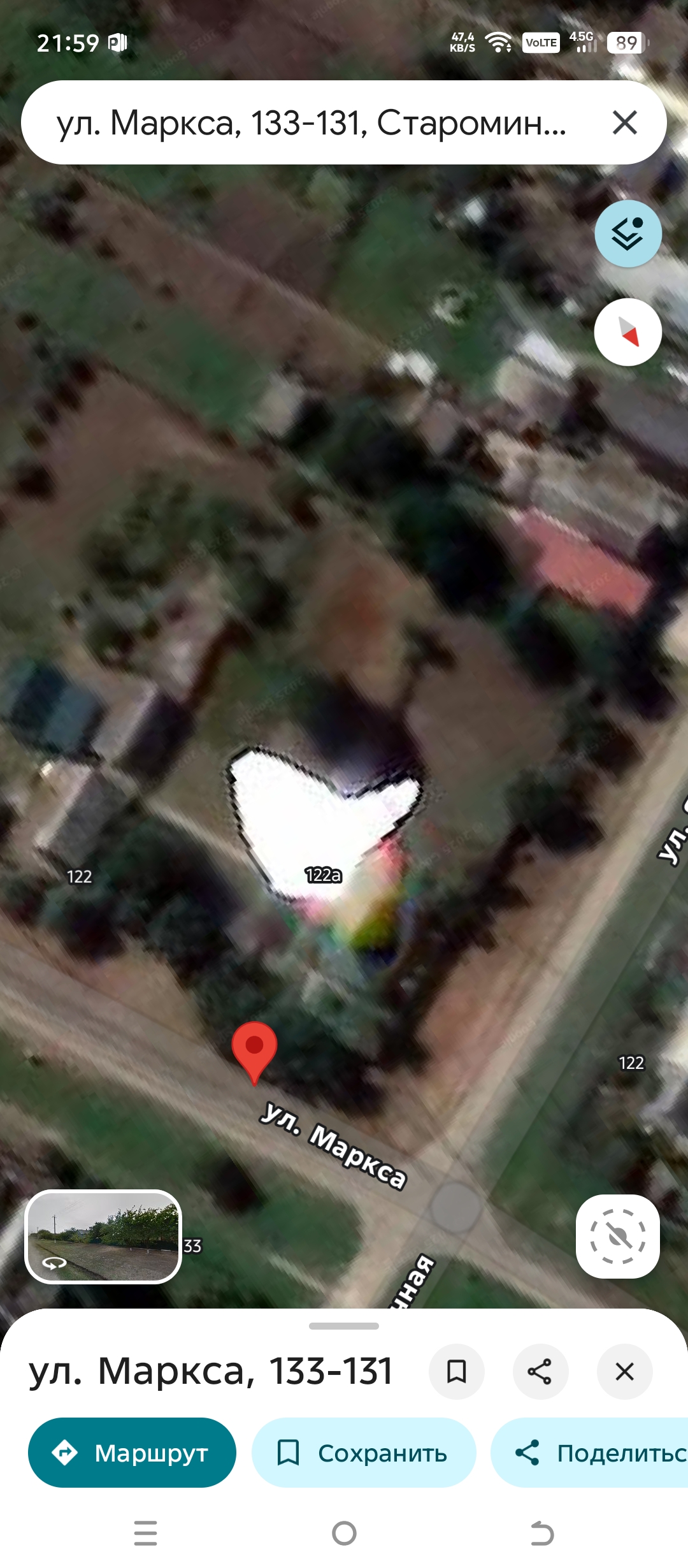Image resolution: width=688 pixels, height=1568 pixels.
Task: Go to the home screen via system home
Action: (344, 1533)
